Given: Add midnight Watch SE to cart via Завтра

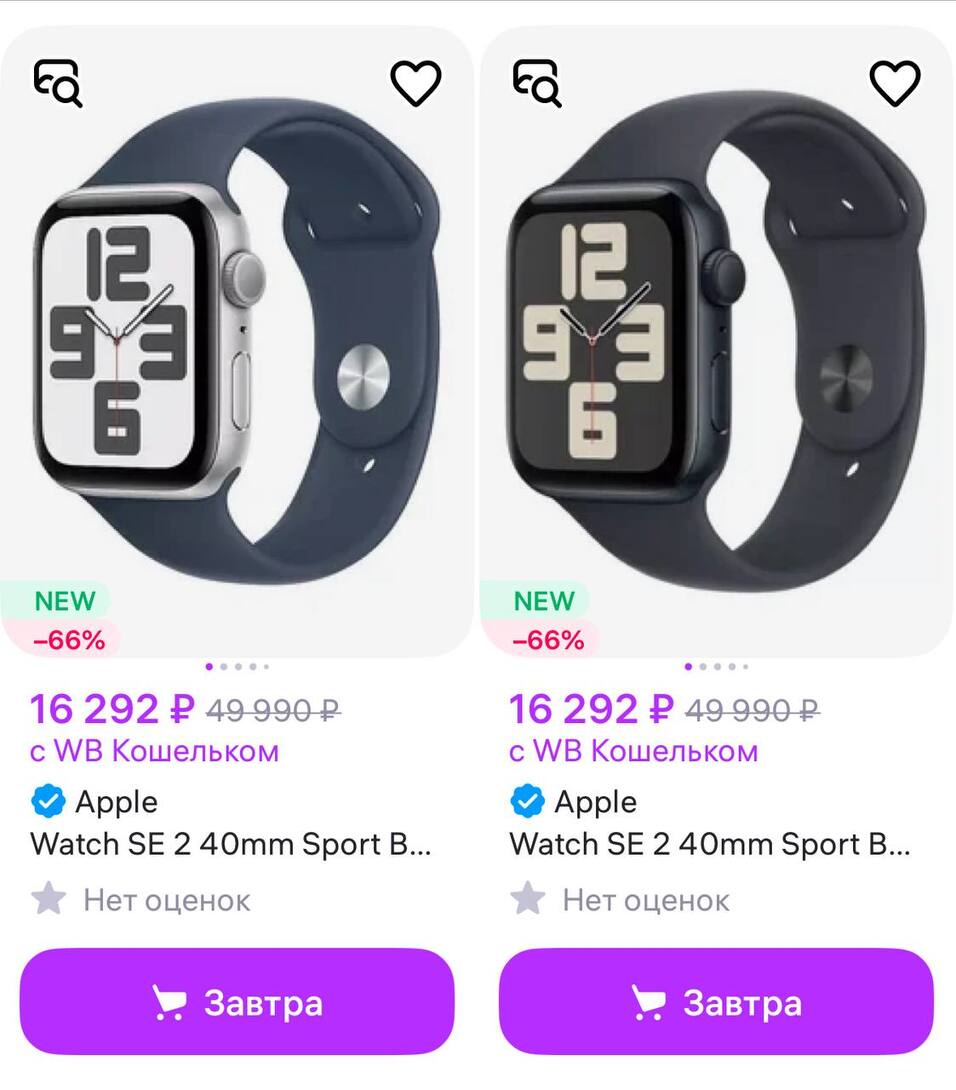Looking at the screenshot, I should [x=716, y=1002].
